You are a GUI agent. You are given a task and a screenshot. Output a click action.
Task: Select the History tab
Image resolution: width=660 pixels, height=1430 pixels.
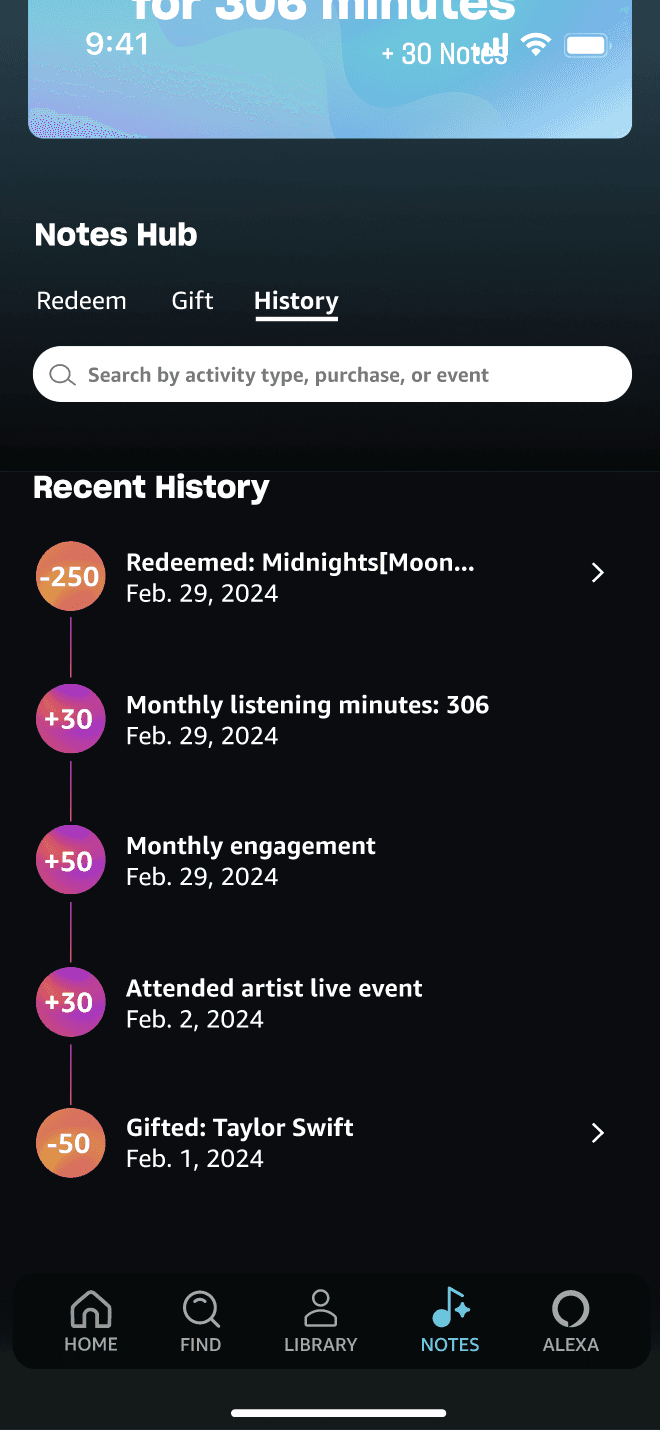tap(296, 301)
